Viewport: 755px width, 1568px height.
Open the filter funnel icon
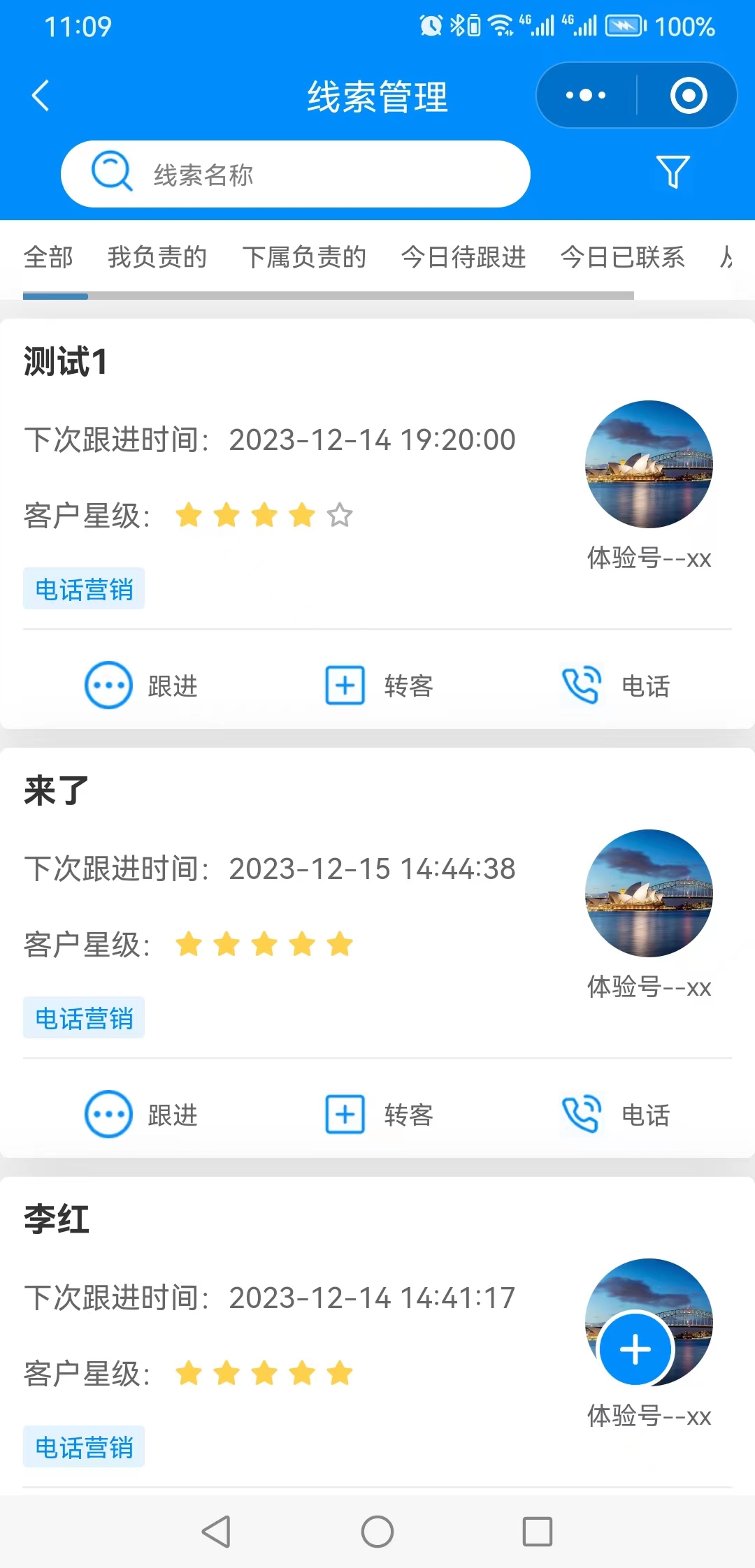[673, 172]
